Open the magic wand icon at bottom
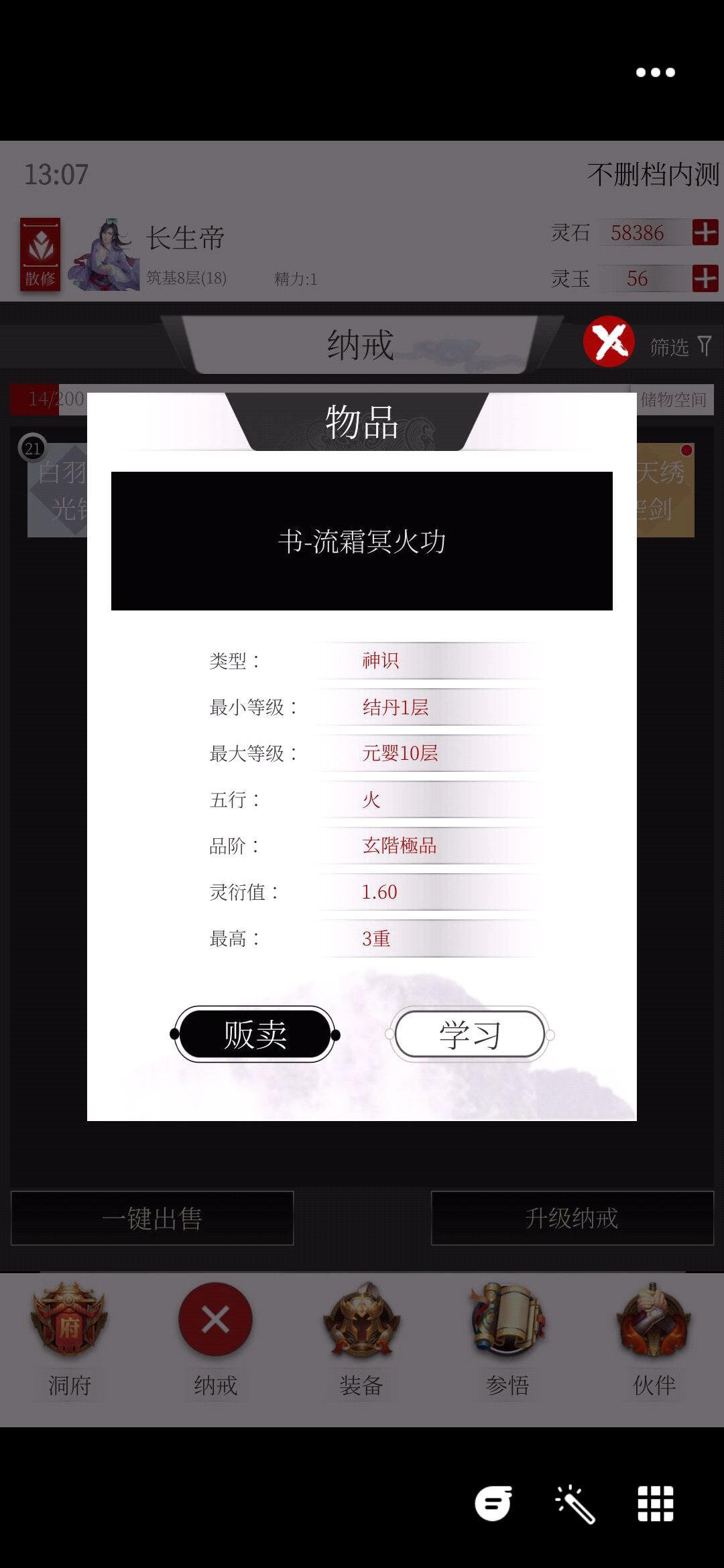The width and height of the screenshot is (724, 1568). [575, 1504]
